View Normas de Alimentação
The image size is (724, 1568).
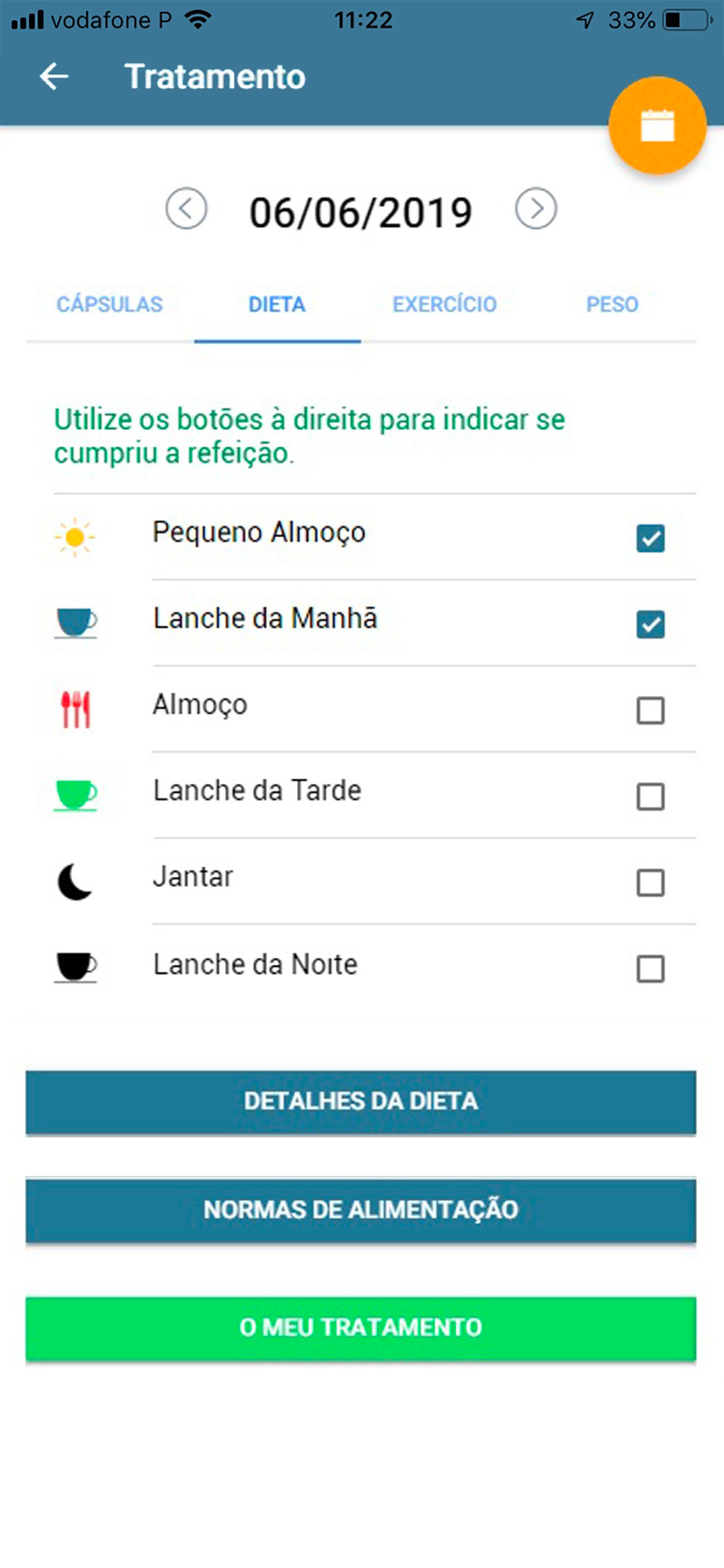point(360,1210)
